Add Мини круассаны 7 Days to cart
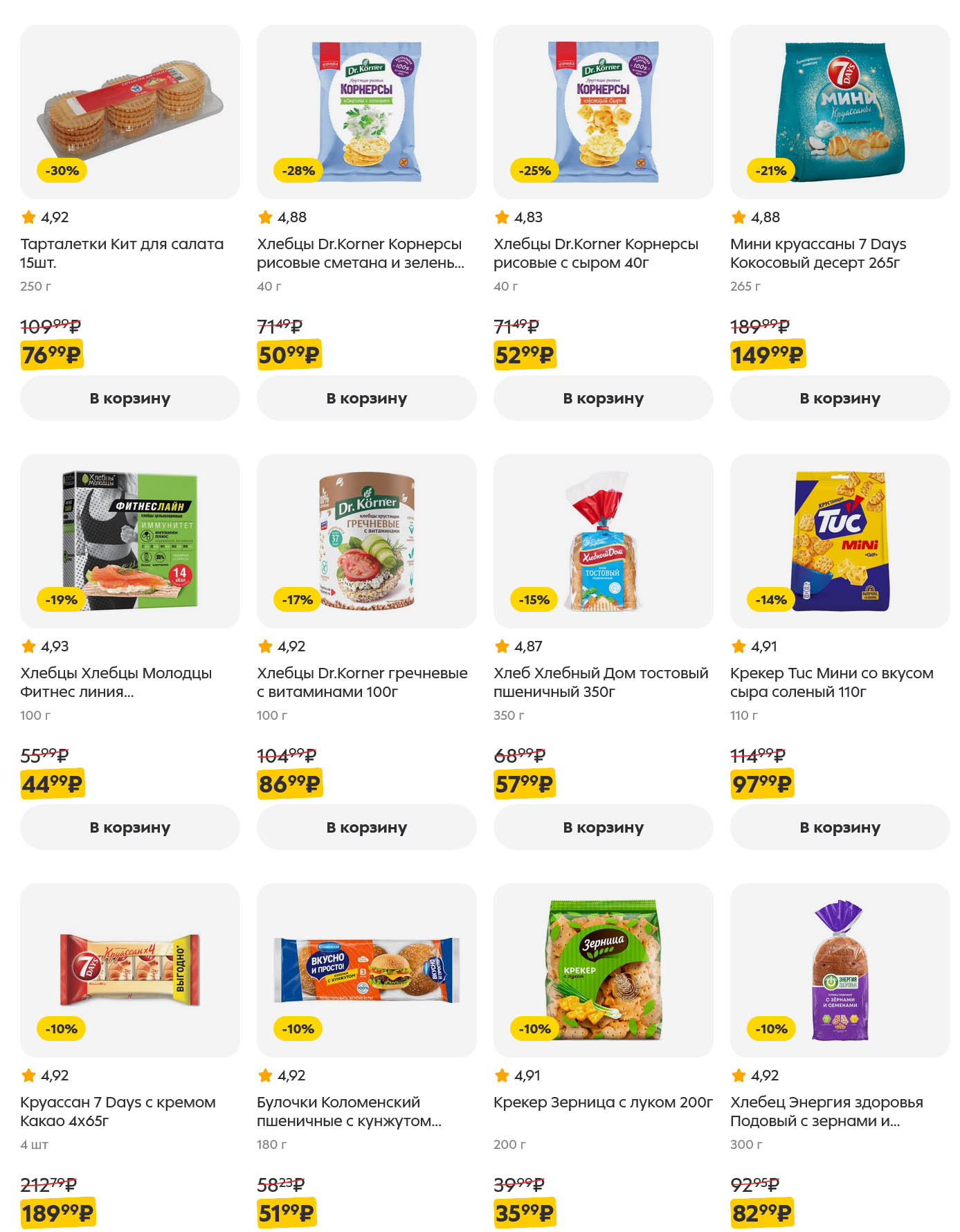The width and height of the screenshot is (960, 1232). pyautogui.click(x=840, y=398)
